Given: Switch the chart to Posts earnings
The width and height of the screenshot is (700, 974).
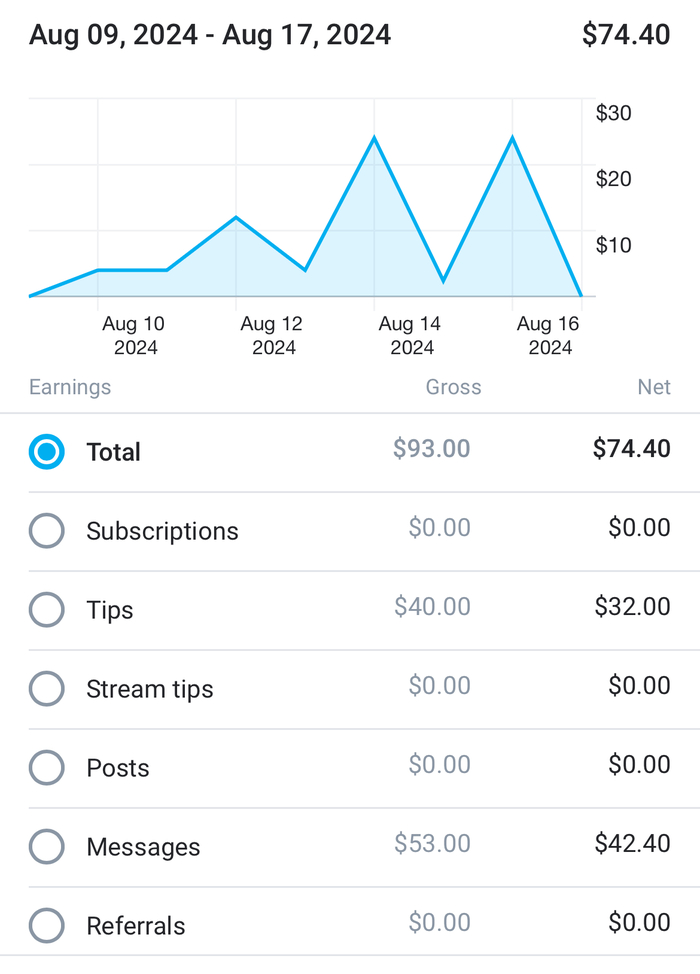Looking at the screenshot, I should click(47, 768).
